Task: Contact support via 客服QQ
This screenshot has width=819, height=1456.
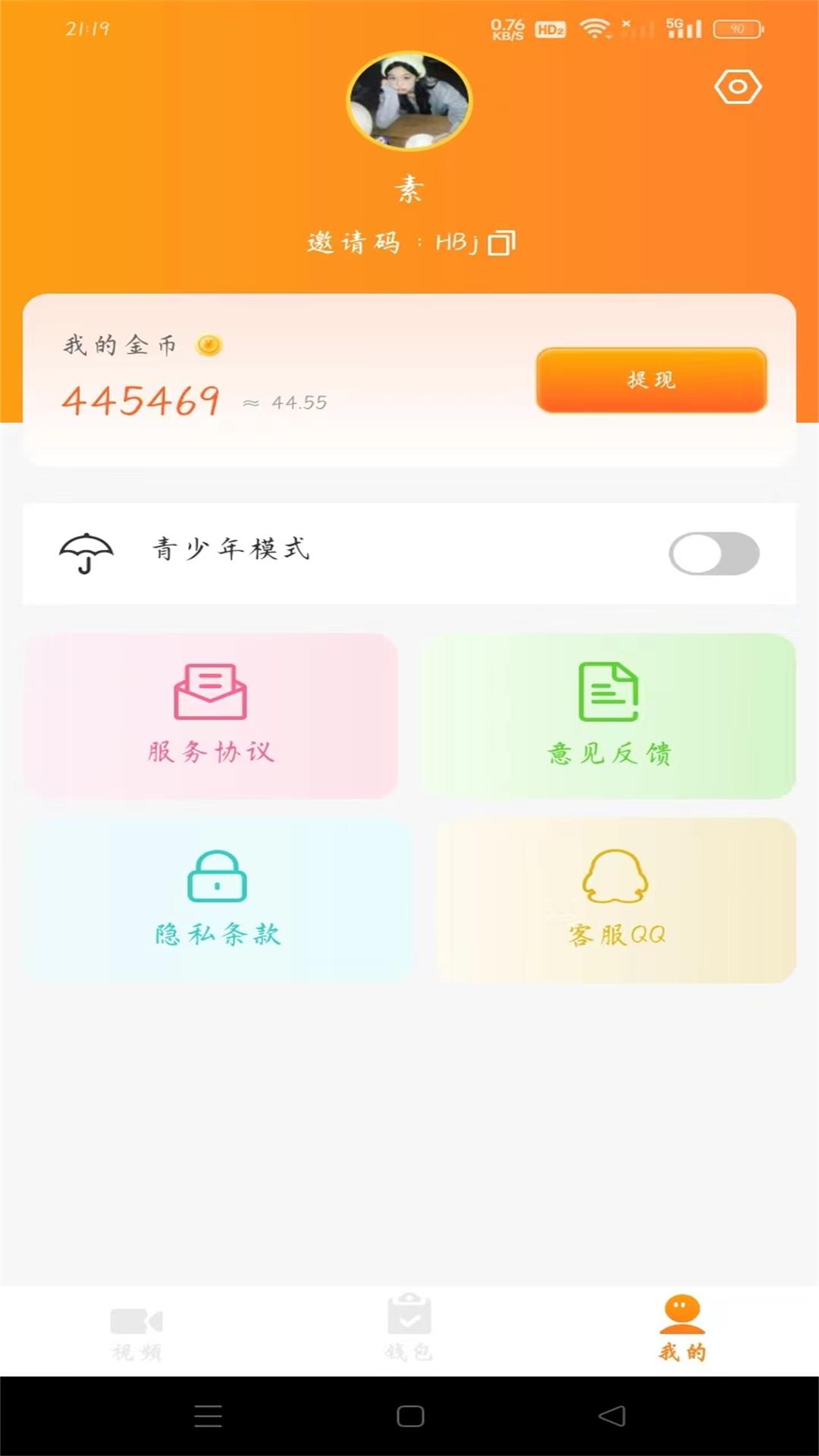Action: point(616,899)
